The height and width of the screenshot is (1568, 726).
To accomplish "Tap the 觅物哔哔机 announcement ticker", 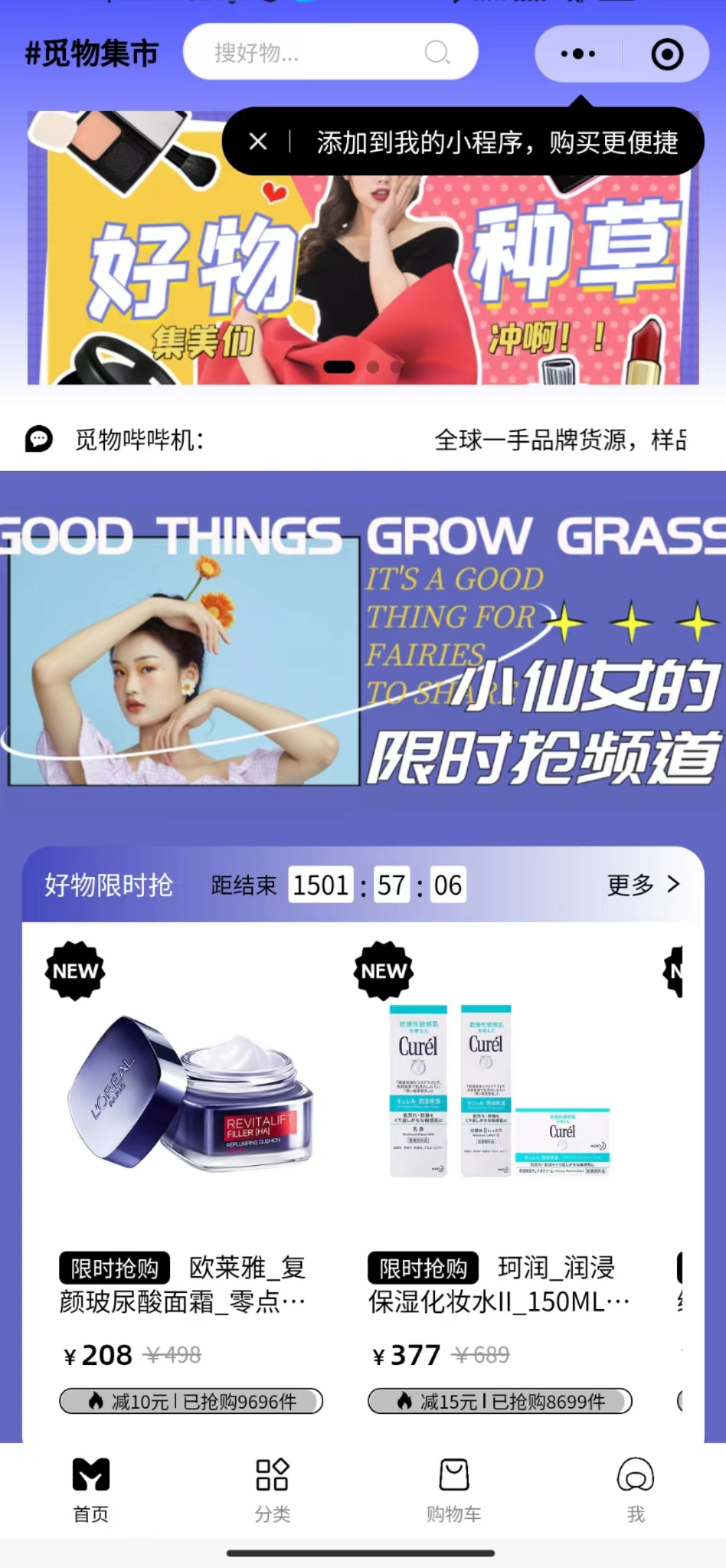I will click(x=363, y=440).
